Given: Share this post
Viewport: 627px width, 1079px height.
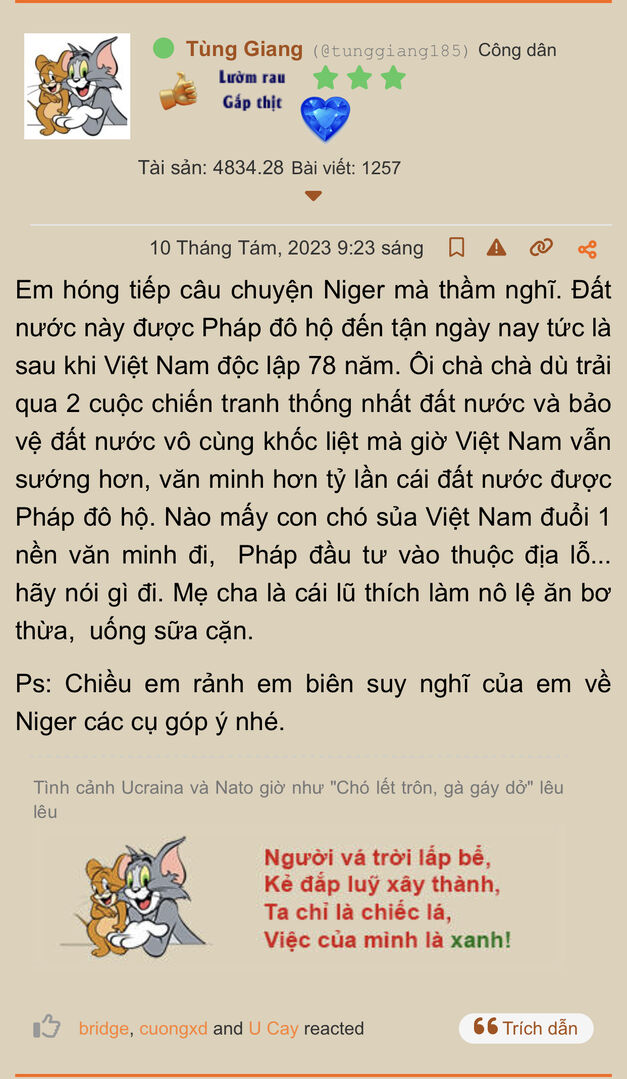Looking at the screenshot, I should coord(587,248).
